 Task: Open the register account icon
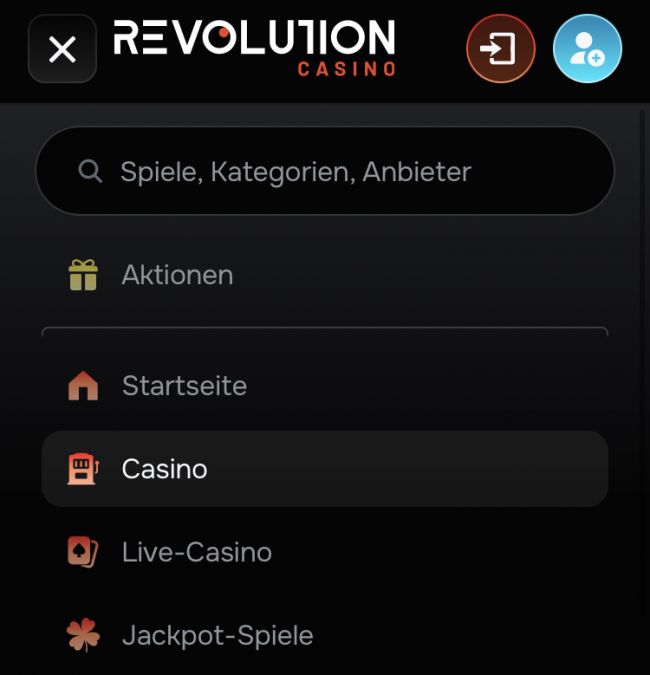[x=587, y=49]
